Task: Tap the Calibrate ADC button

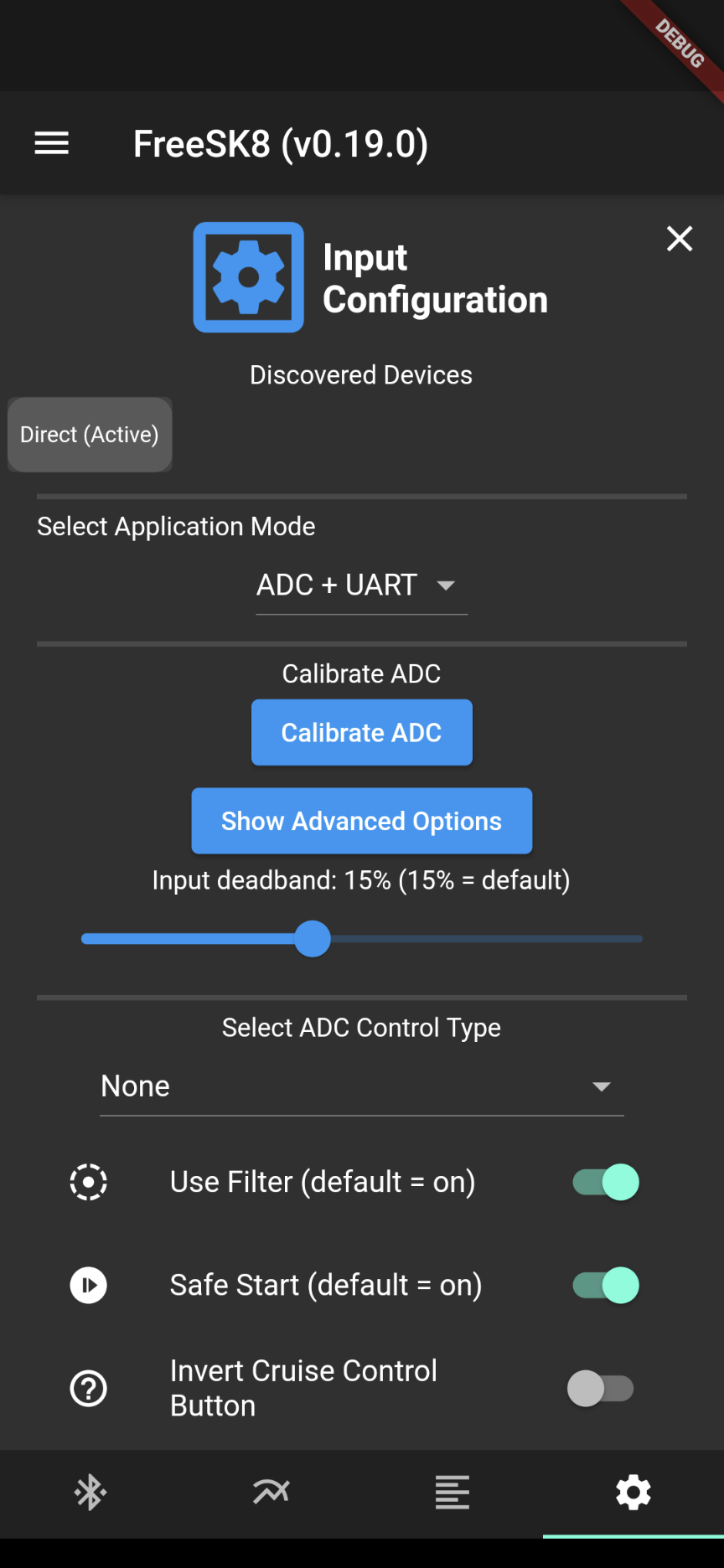Action: pyautogui.click(x=361, y=733)
